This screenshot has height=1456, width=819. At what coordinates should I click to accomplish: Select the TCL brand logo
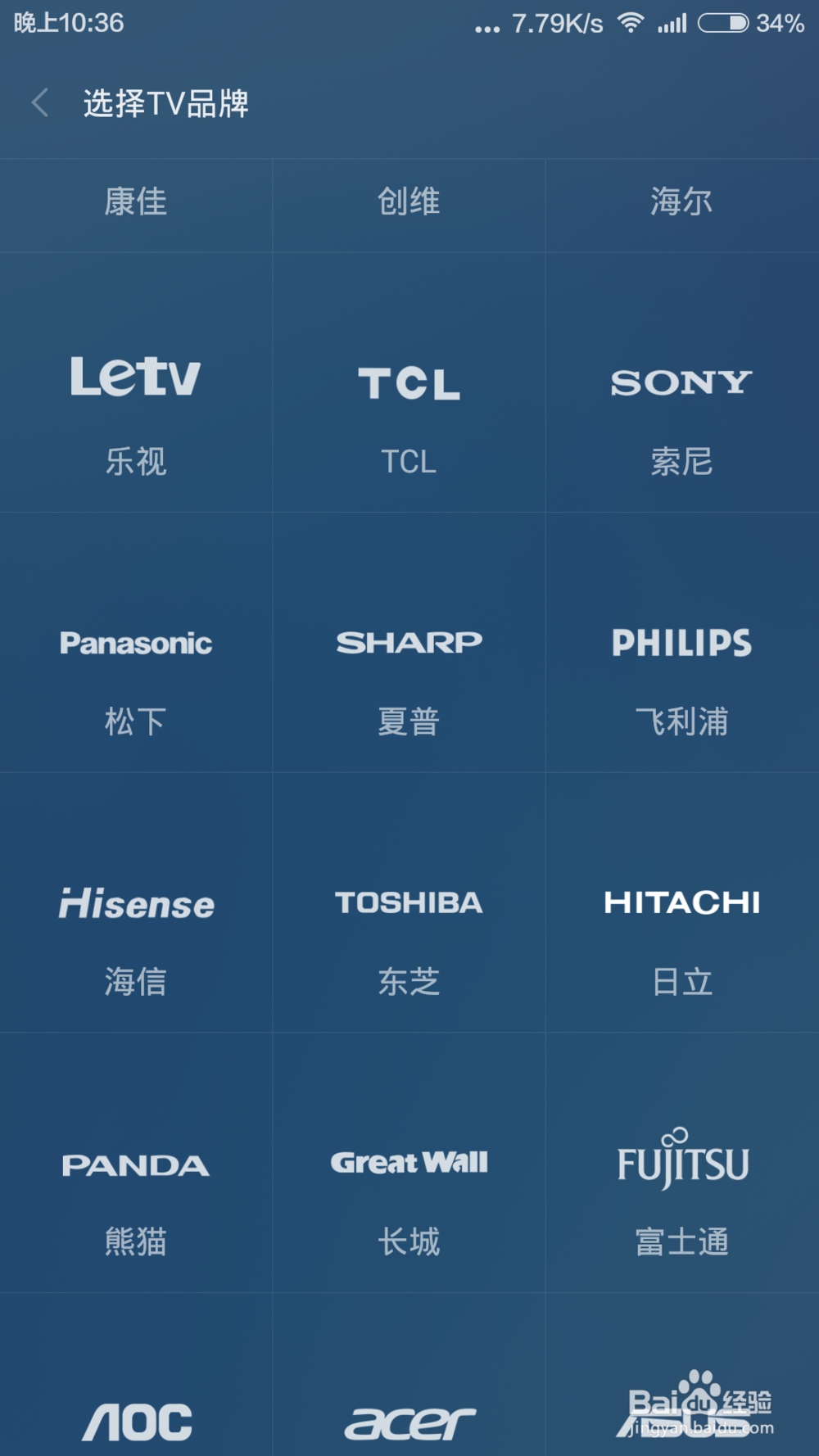[x=409, y=382]
